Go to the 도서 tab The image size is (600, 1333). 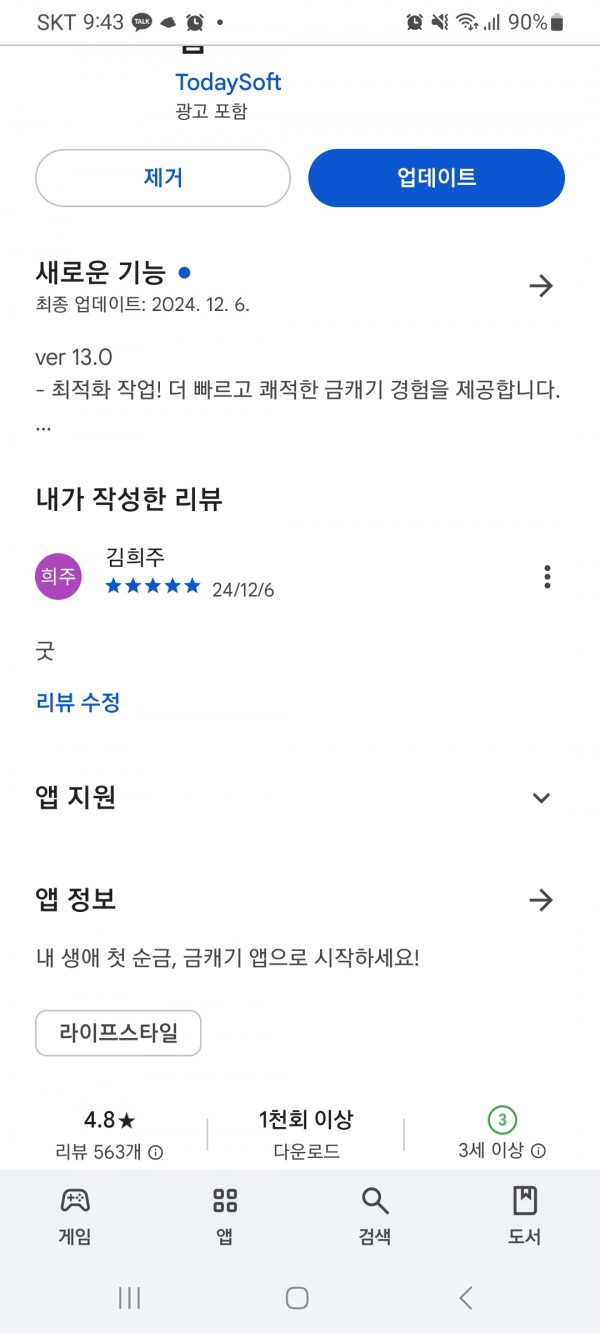point(525,1216)
